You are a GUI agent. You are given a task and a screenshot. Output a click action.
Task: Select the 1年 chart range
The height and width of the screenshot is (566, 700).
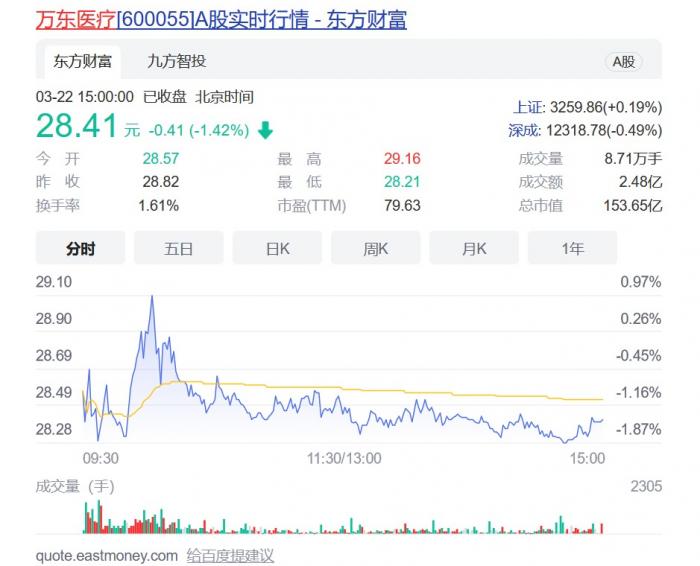click(572, 248)
